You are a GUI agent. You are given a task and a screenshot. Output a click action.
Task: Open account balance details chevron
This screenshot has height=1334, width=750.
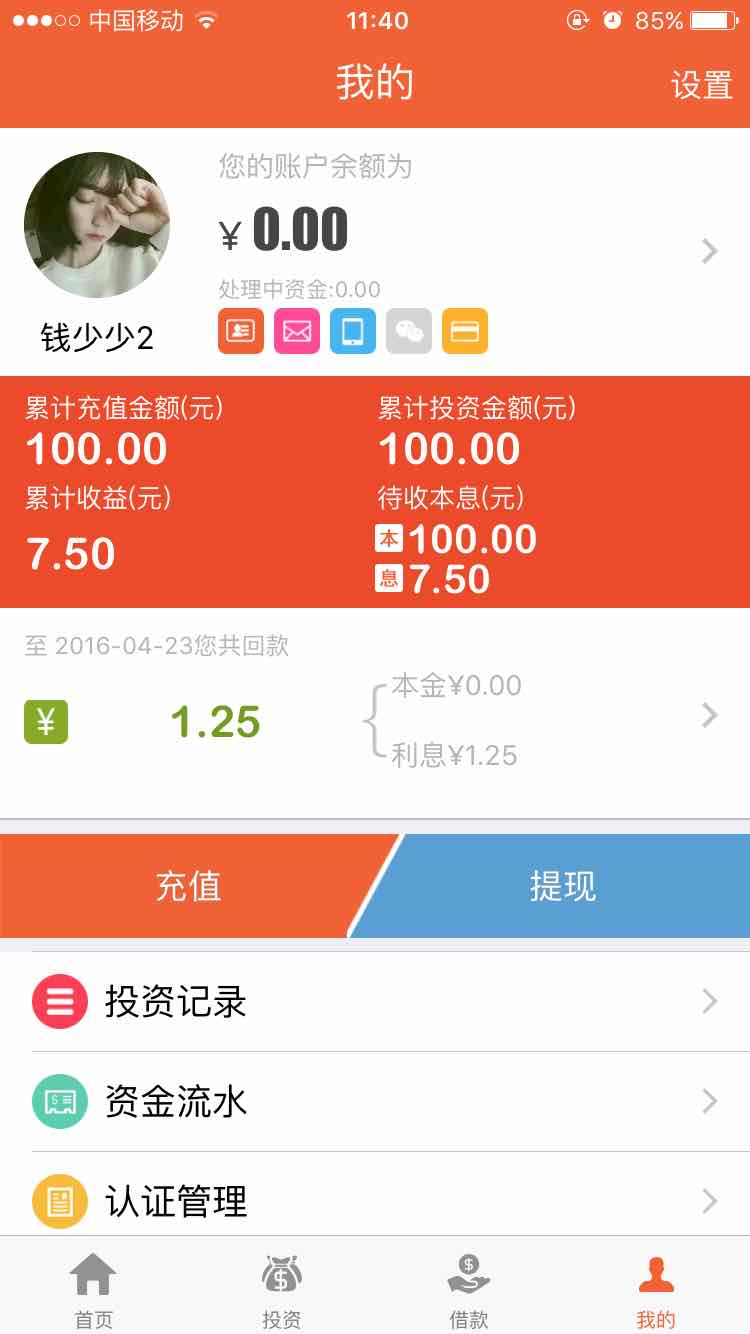click(x=709, y=250)
